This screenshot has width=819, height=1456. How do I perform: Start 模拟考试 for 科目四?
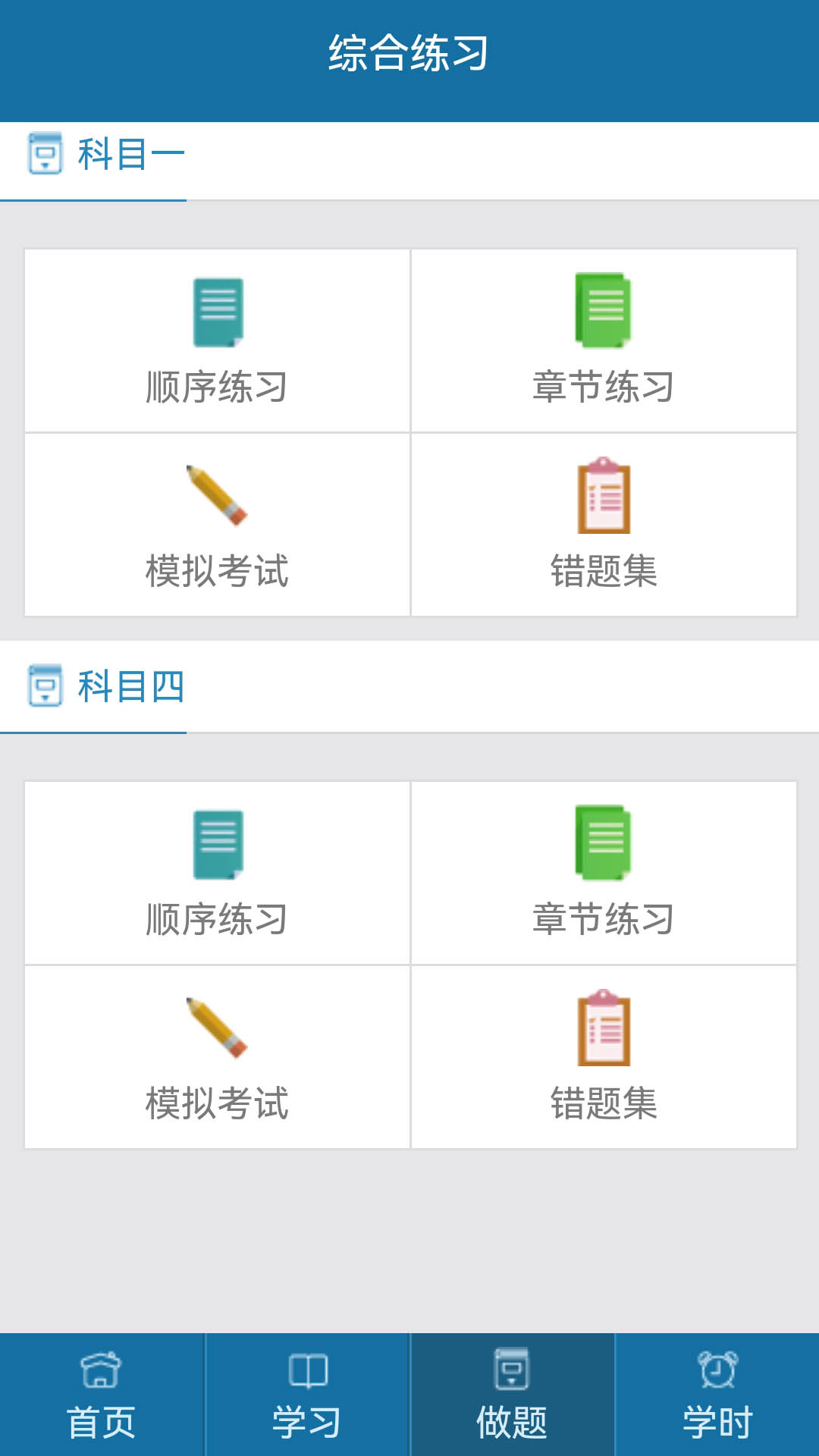(218, 1057)
